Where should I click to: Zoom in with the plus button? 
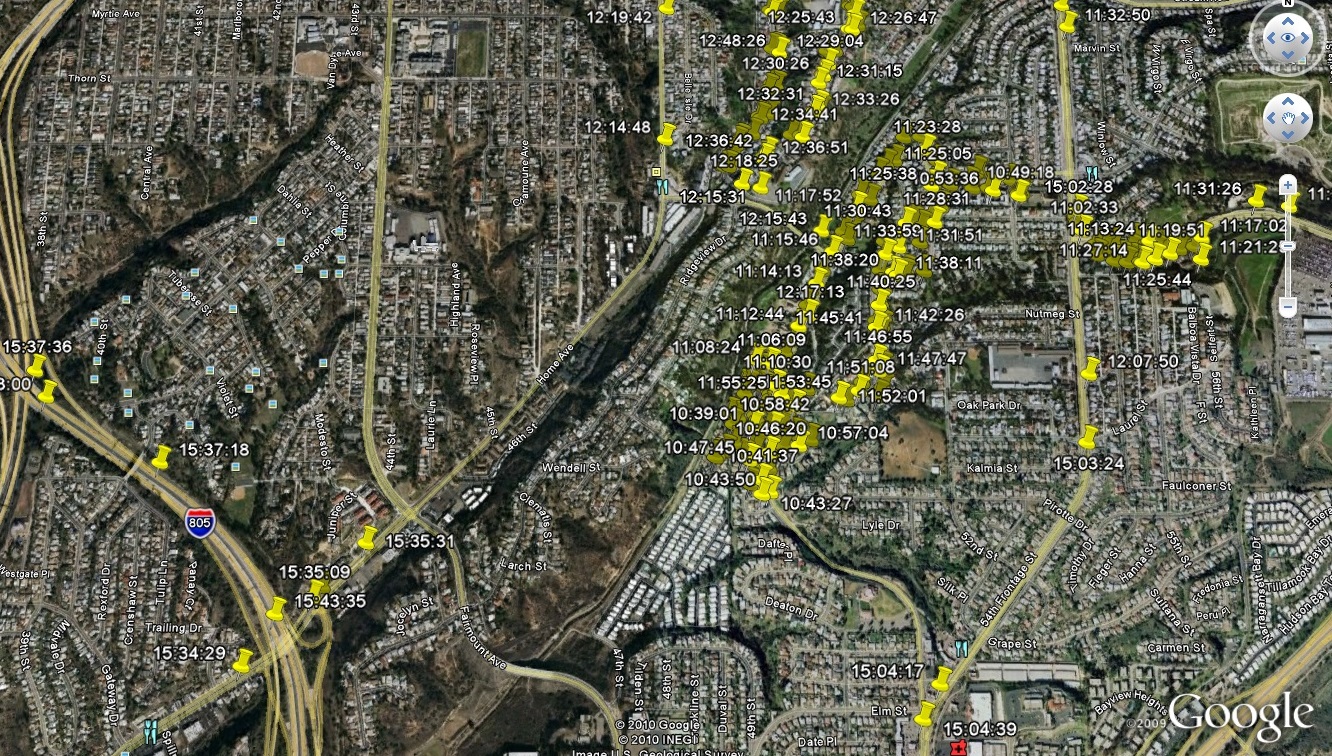(1288, 184)
